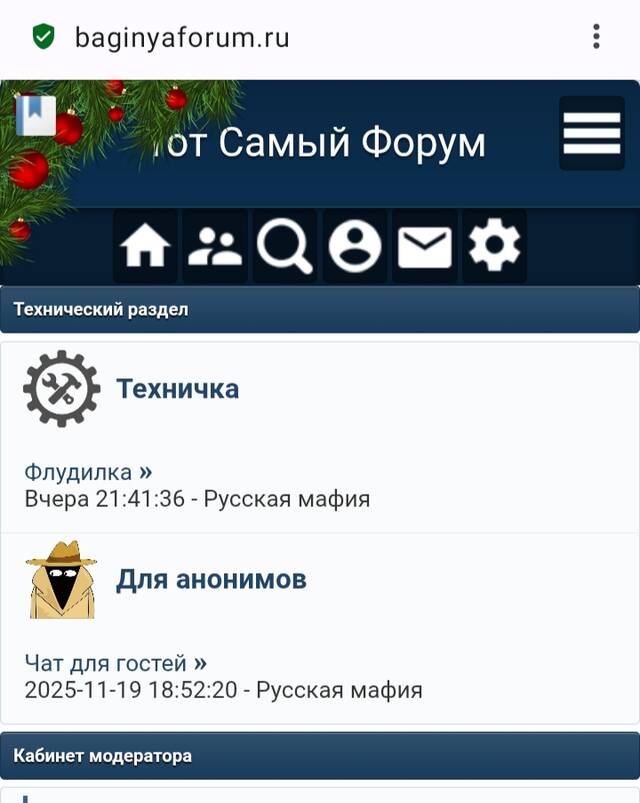Open the Техничка forum section
This screenshot has width=640, height=803.
click(178, 388)
